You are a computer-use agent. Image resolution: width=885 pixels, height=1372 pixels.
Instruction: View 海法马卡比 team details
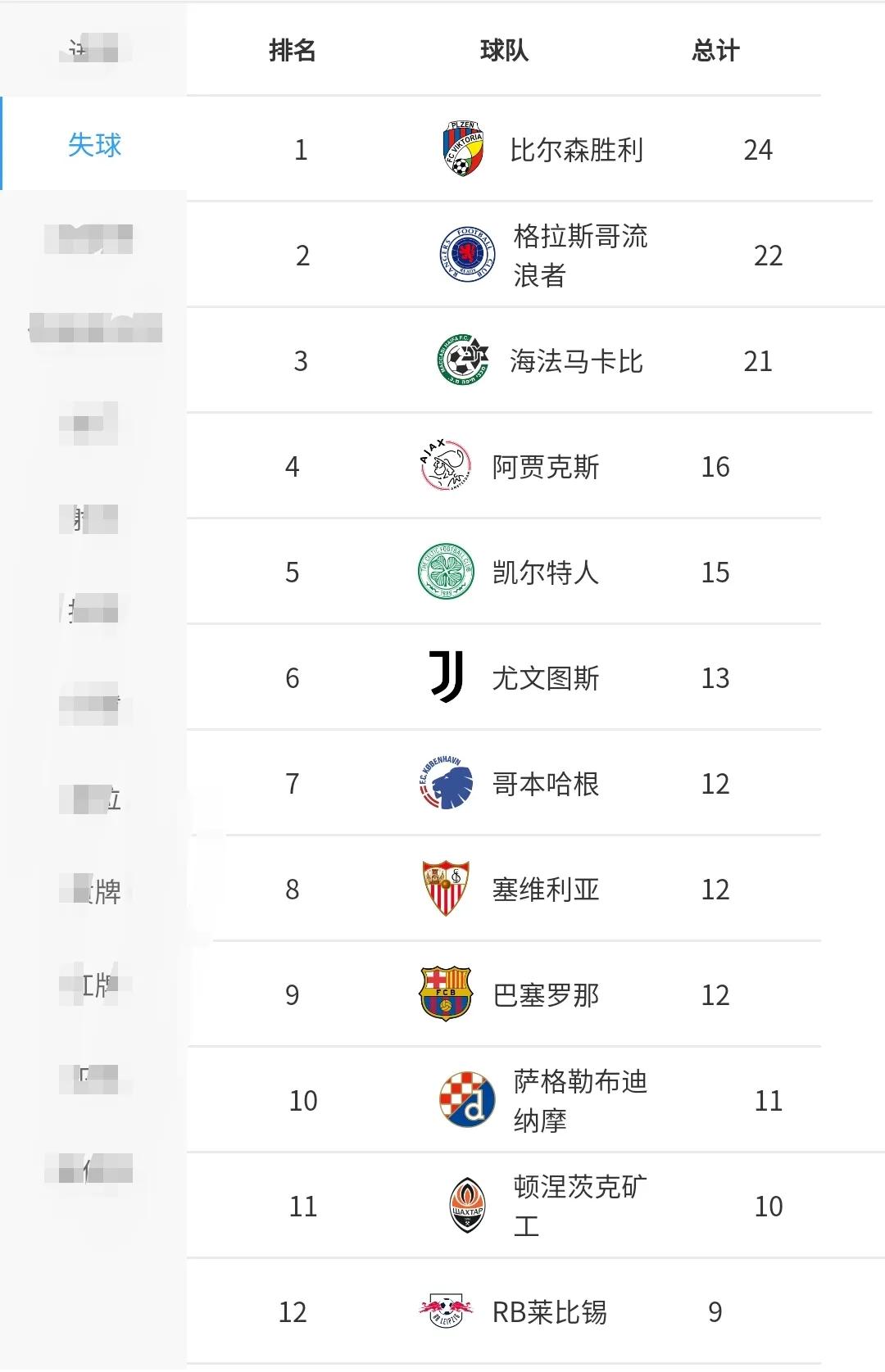(x=576, y=361)
